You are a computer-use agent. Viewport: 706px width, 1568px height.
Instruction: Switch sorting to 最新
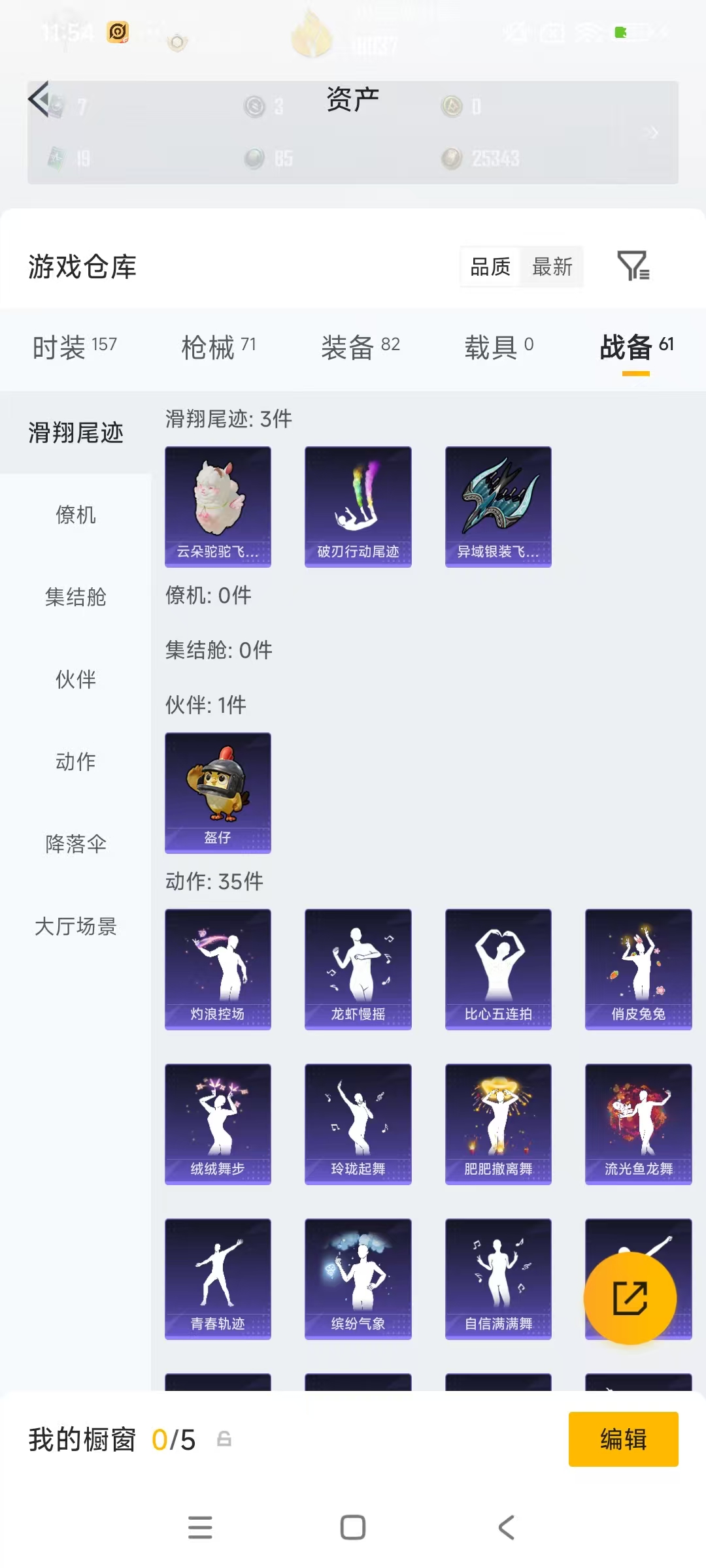(x=551, y=267)
